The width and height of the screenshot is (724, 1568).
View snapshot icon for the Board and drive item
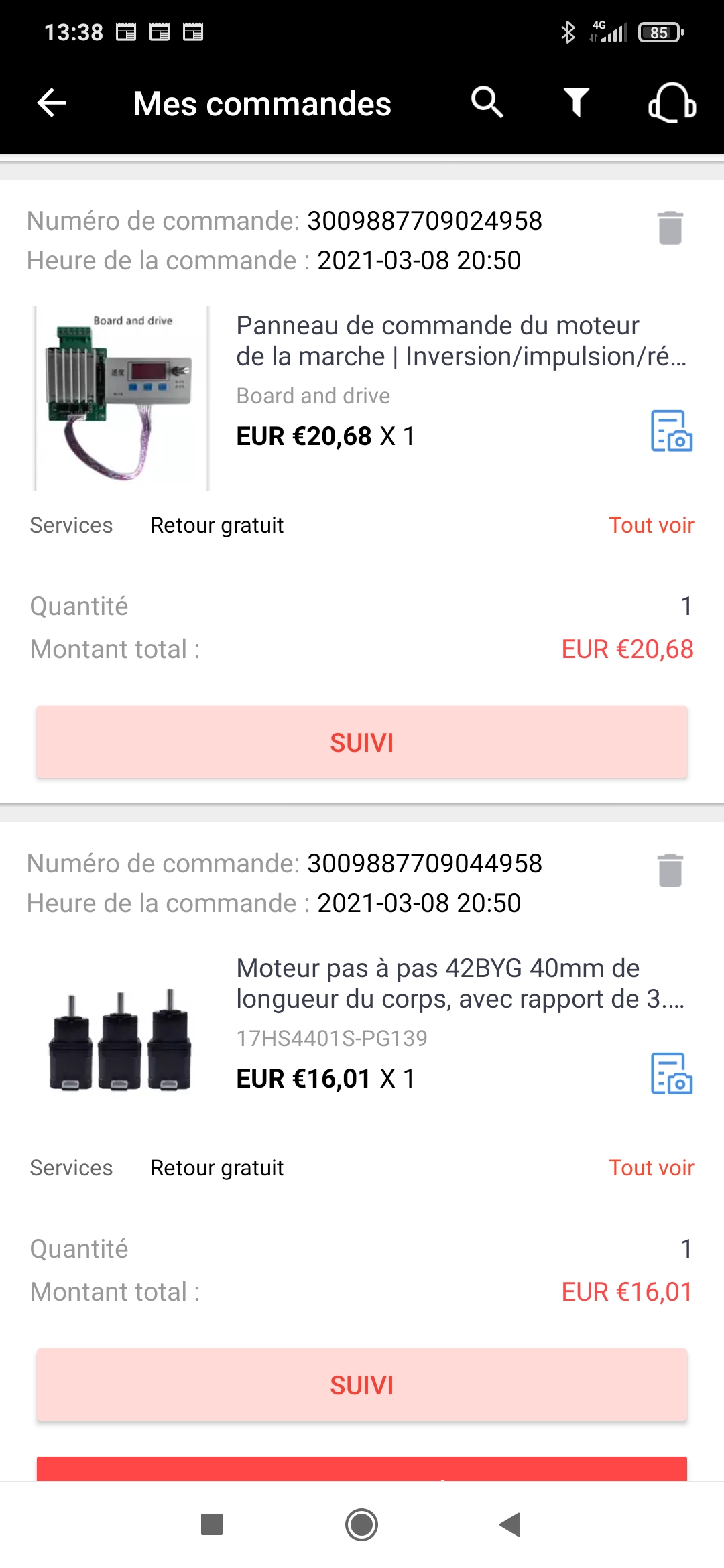point(671,431)
